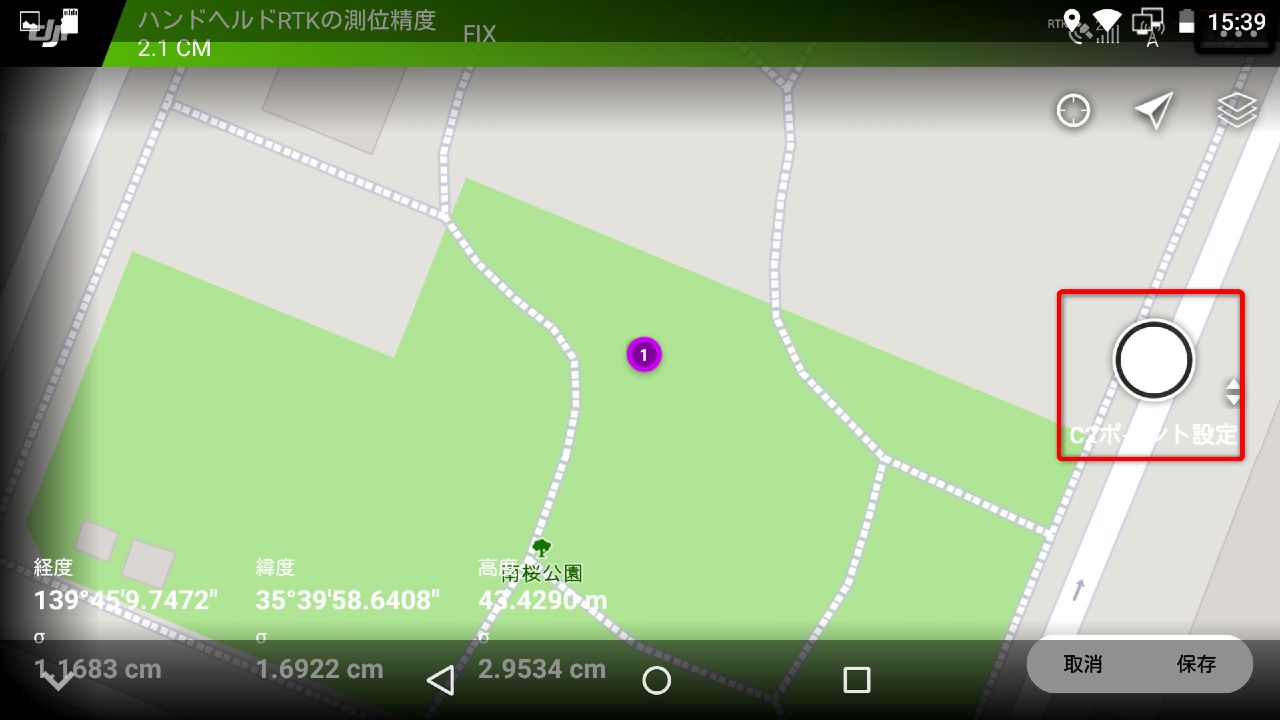Tap the round button to set point
Screen dimensions: 1280x720
click(x=1153, y=360)
